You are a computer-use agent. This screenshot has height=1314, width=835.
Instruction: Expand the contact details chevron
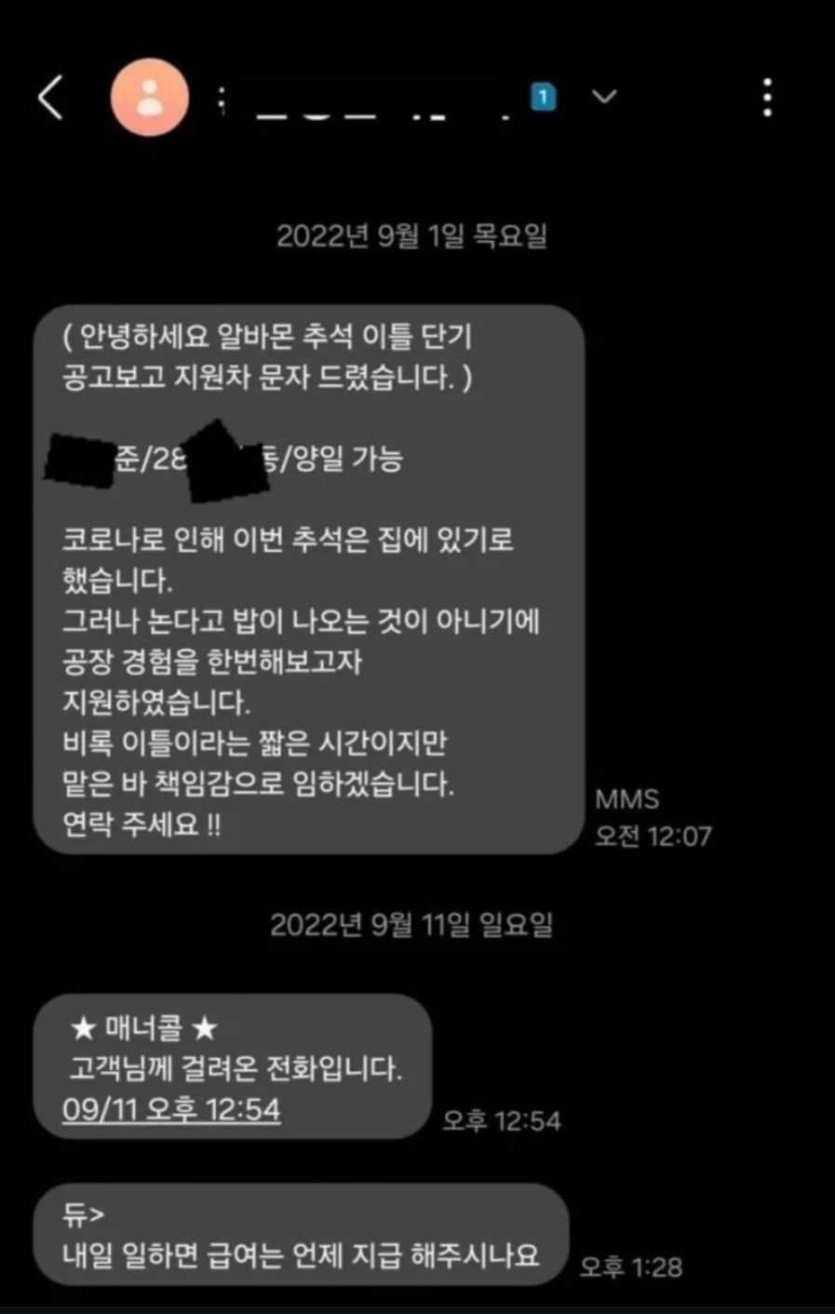(604, 97)
